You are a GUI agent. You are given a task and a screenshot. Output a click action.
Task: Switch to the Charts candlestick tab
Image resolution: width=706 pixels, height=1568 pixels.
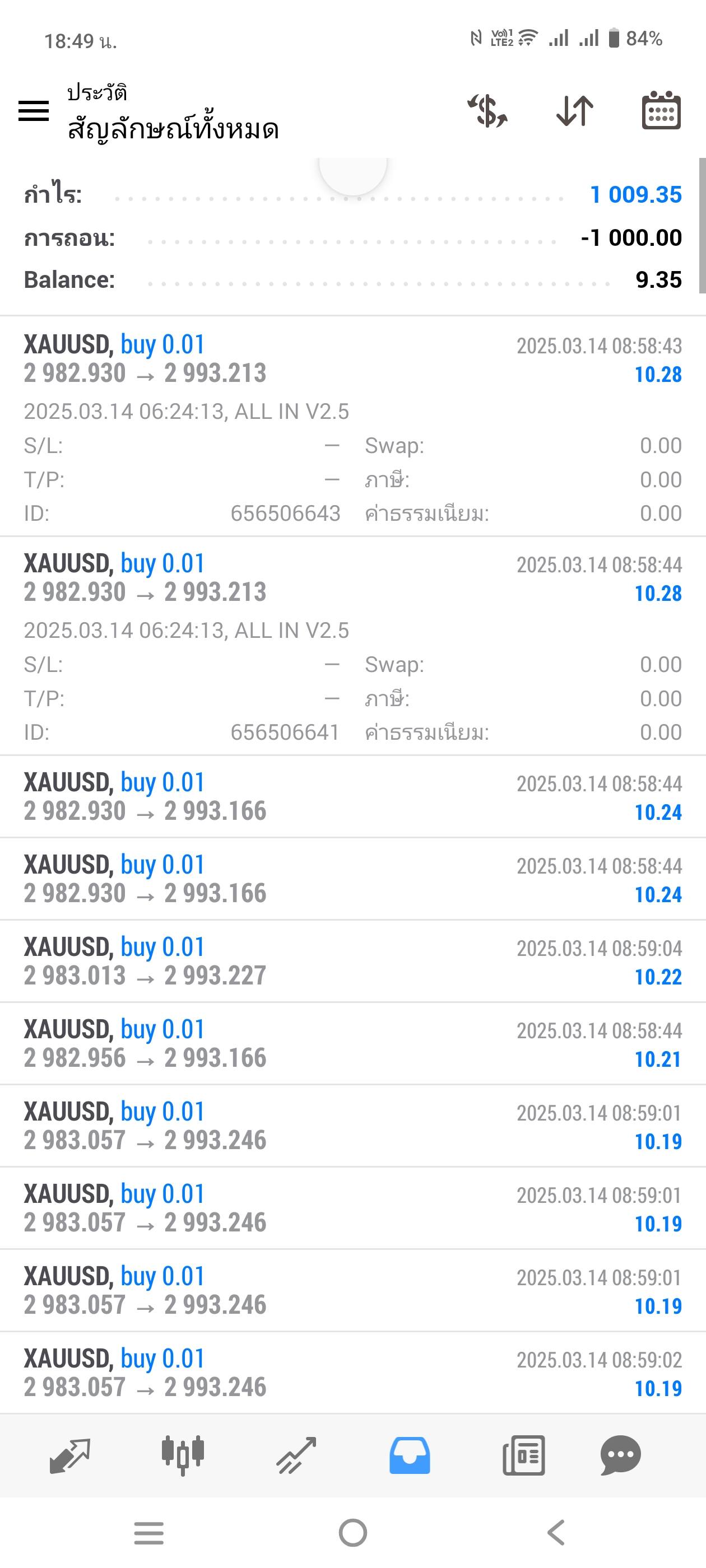[x=183, y=1456]
